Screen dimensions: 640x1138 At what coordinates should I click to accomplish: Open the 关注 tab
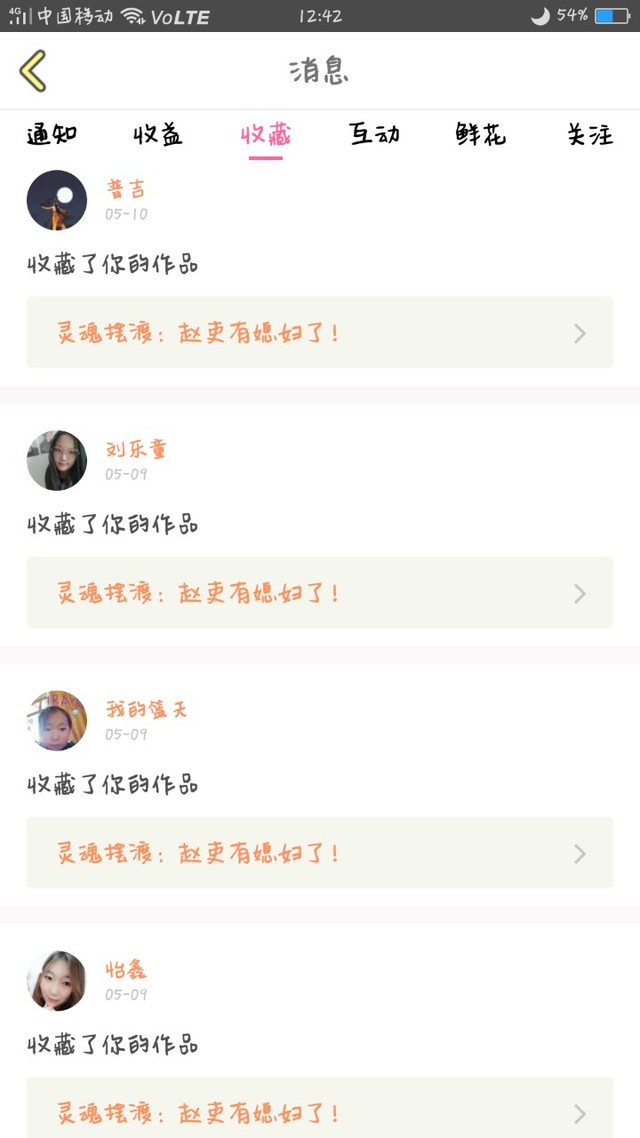[589, 135]
